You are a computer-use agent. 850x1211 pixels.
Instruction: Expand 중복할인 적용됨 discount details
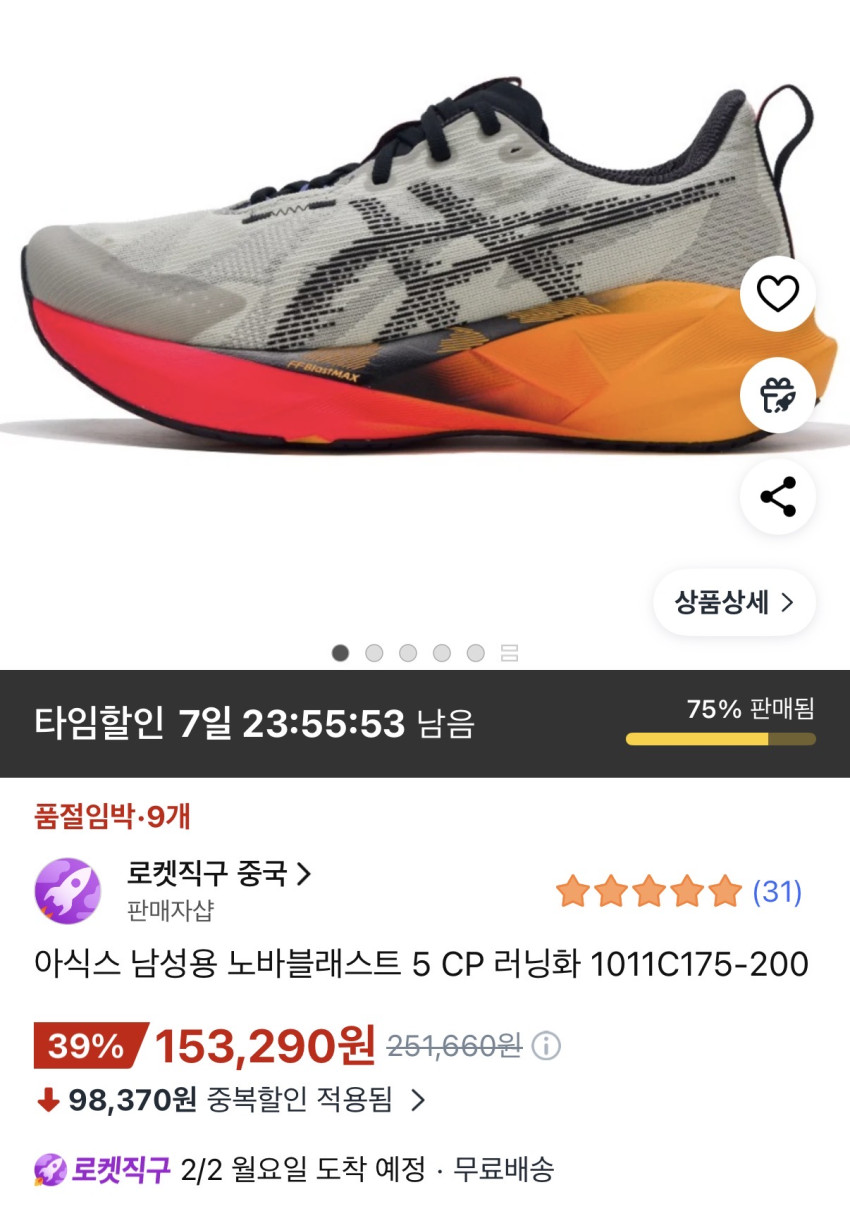[418, 1101]
